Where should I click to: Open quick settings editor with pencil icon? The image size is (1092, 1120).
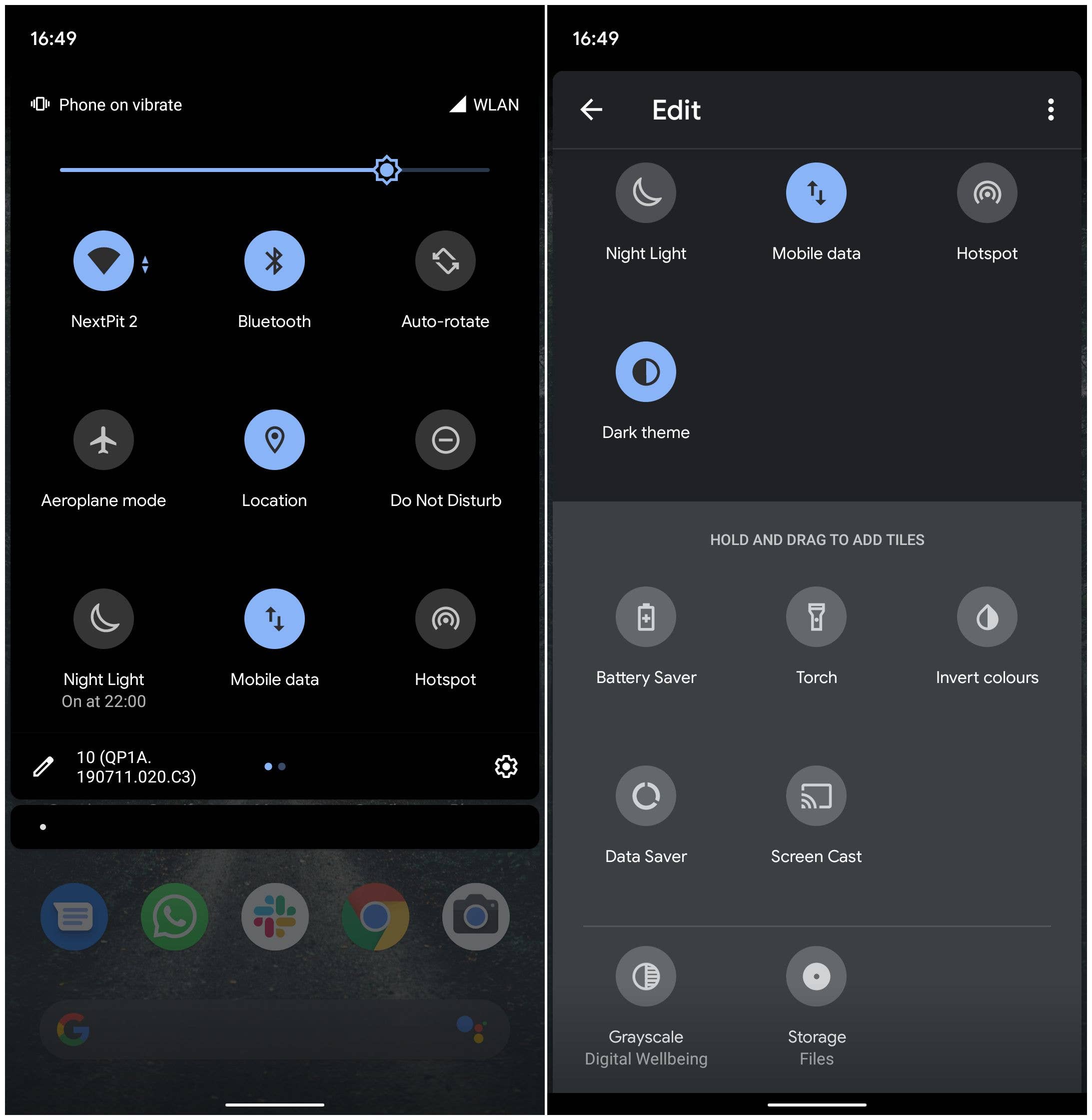(x=43, y=766)
